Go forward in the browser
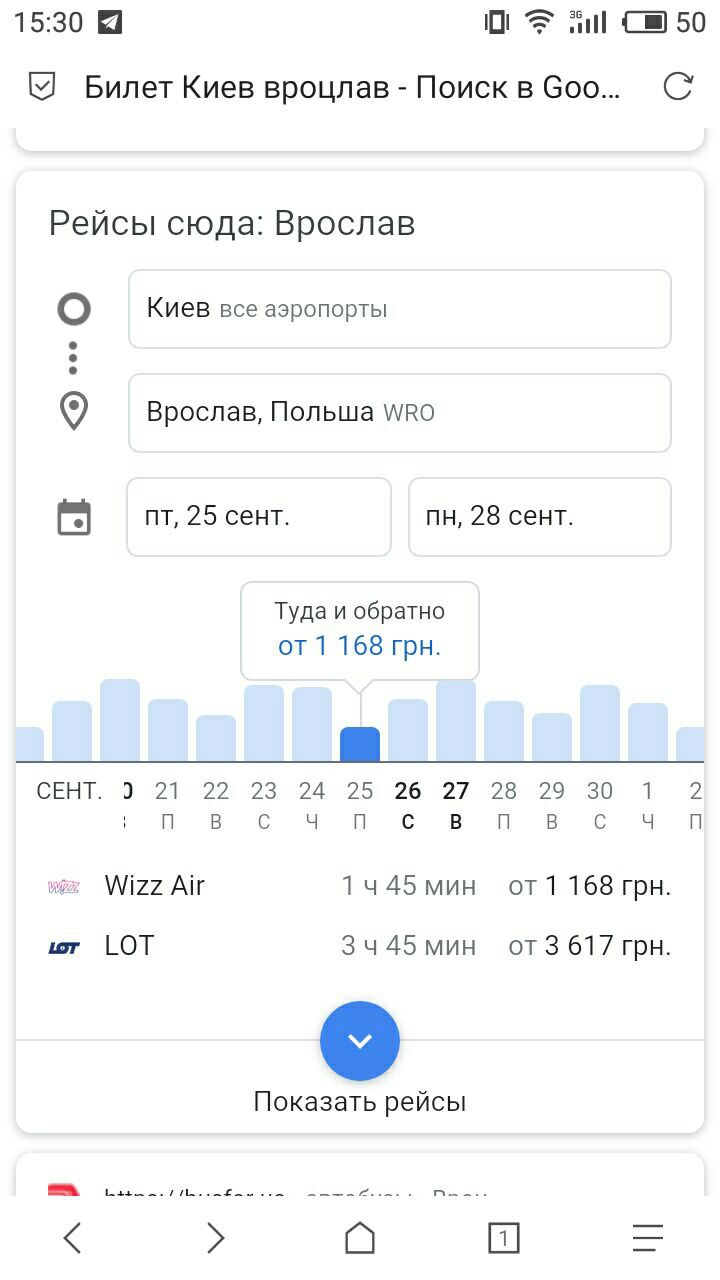Viewport: 720px width, 1280px height. pyautogui.click(x=216, y=1238)
